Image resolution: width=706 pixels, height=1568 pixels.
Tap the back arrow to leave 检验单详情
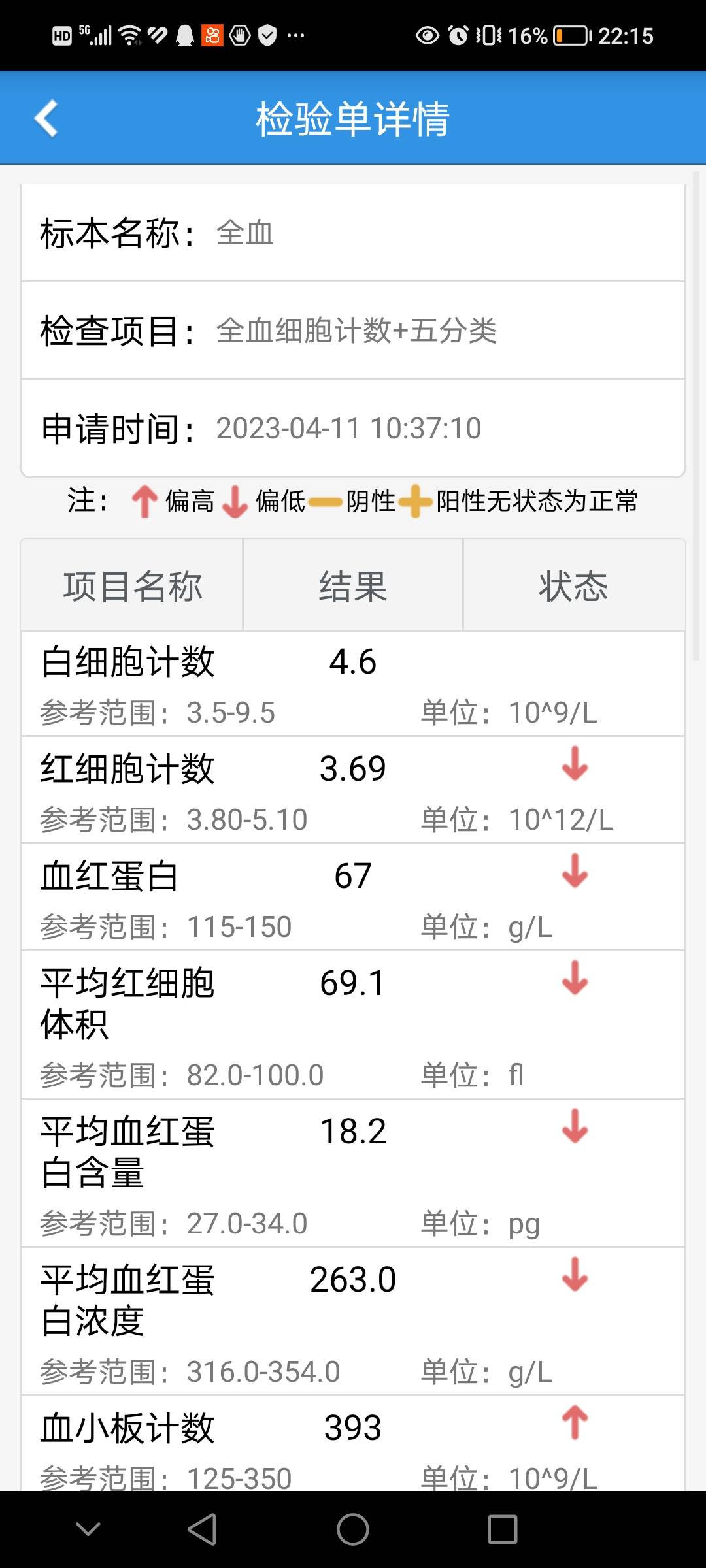[46, 120]
